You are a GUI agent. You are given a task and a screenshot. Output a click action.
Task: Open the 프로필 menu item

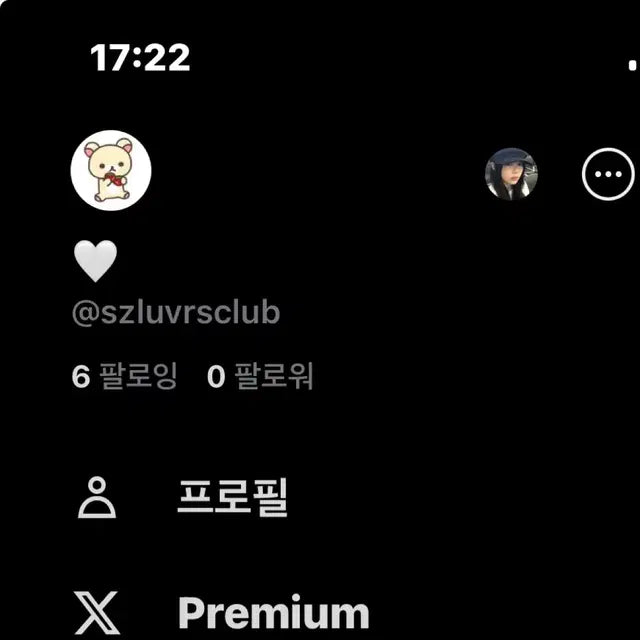pos(232,497)
